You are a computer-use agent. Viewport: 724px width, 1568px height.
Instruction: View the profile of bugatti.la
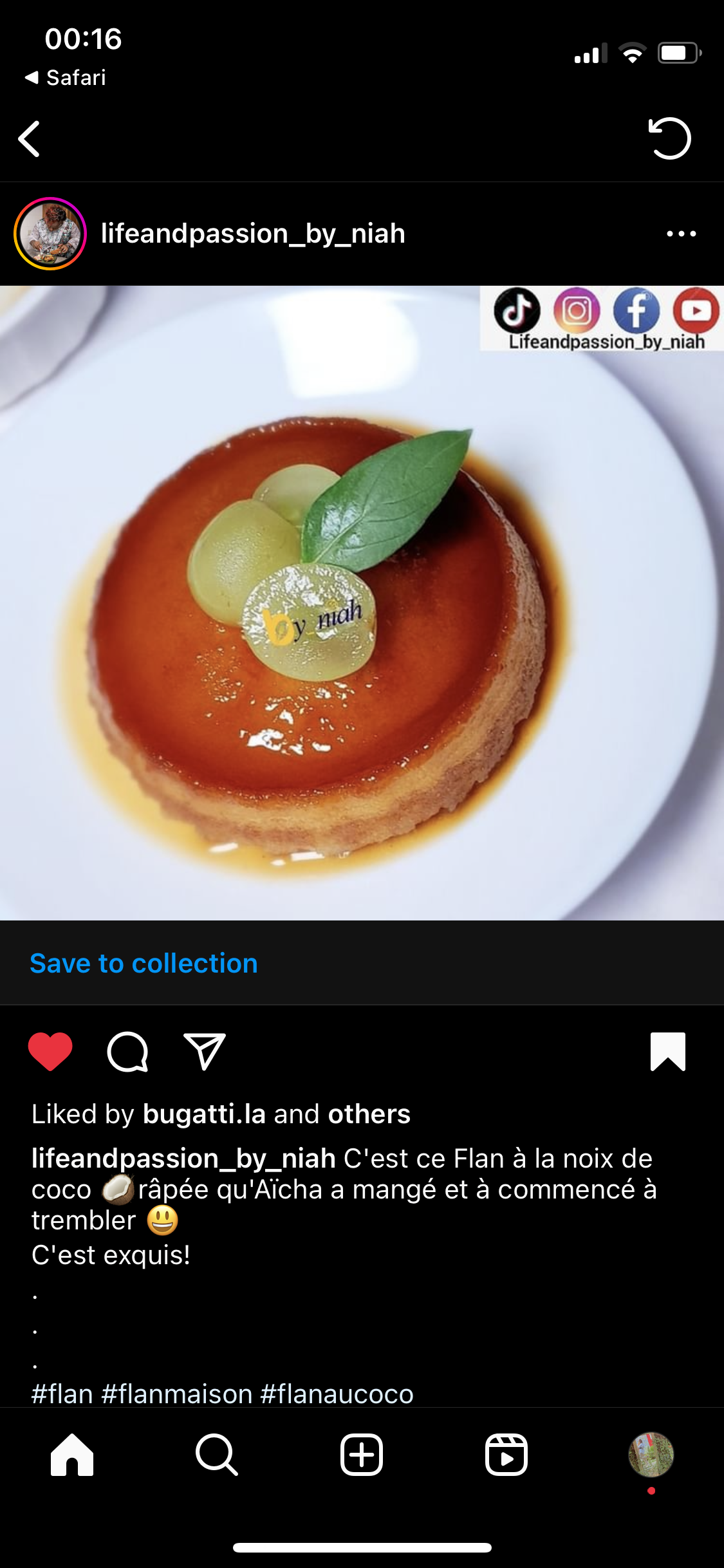pyautogui.click(x=204, y=1114)
